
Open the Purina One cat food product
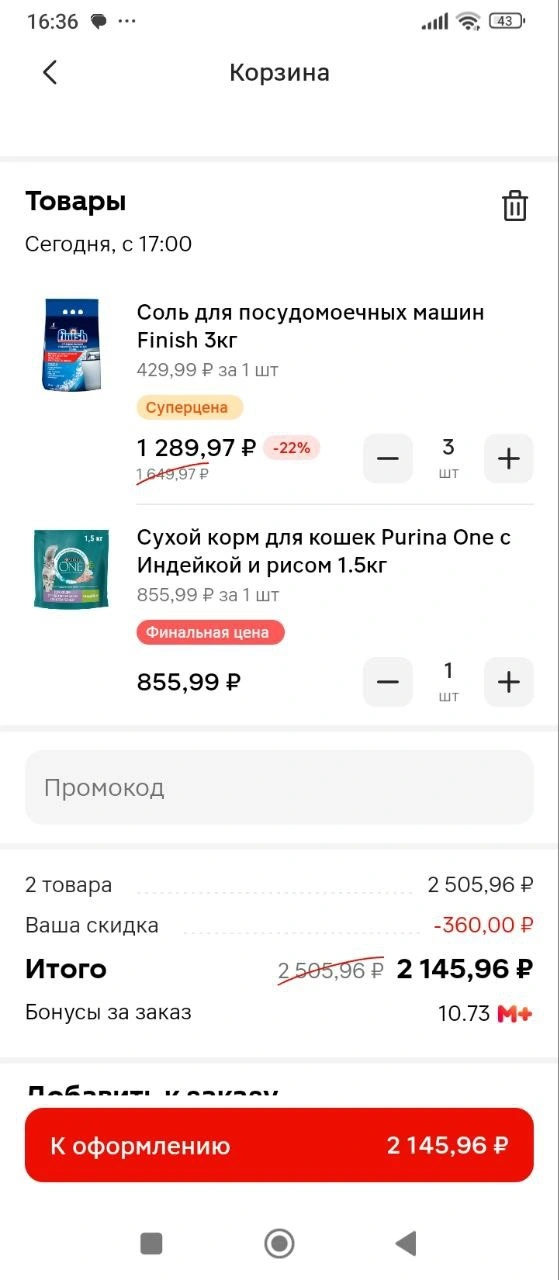click(x=324, y=551)
